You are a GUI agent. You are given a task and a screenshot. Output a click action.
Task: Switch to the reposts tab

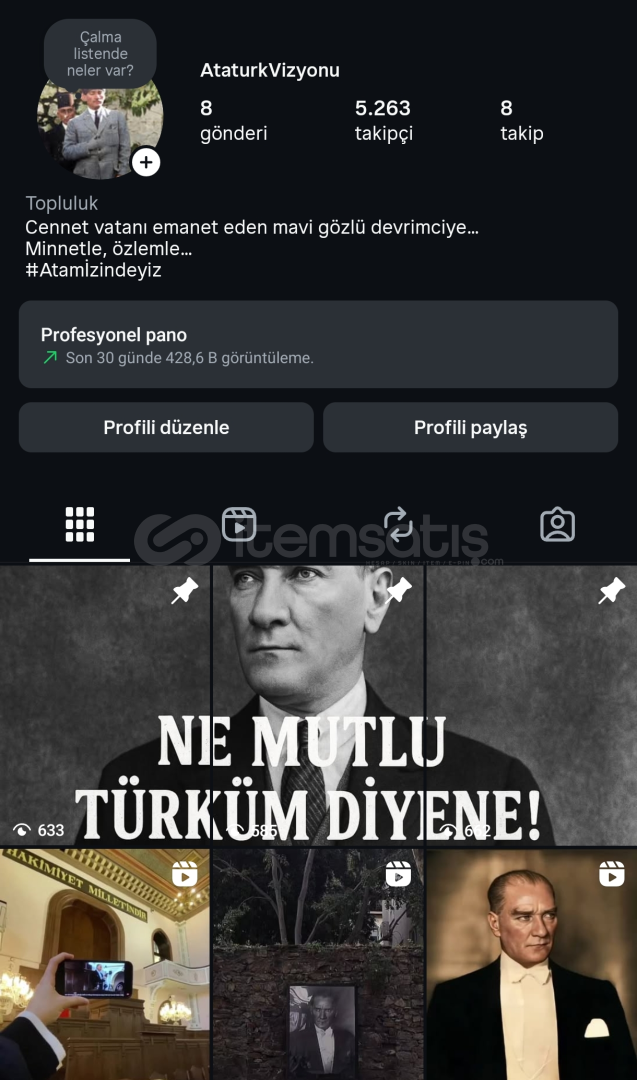(x=398, y=525)
